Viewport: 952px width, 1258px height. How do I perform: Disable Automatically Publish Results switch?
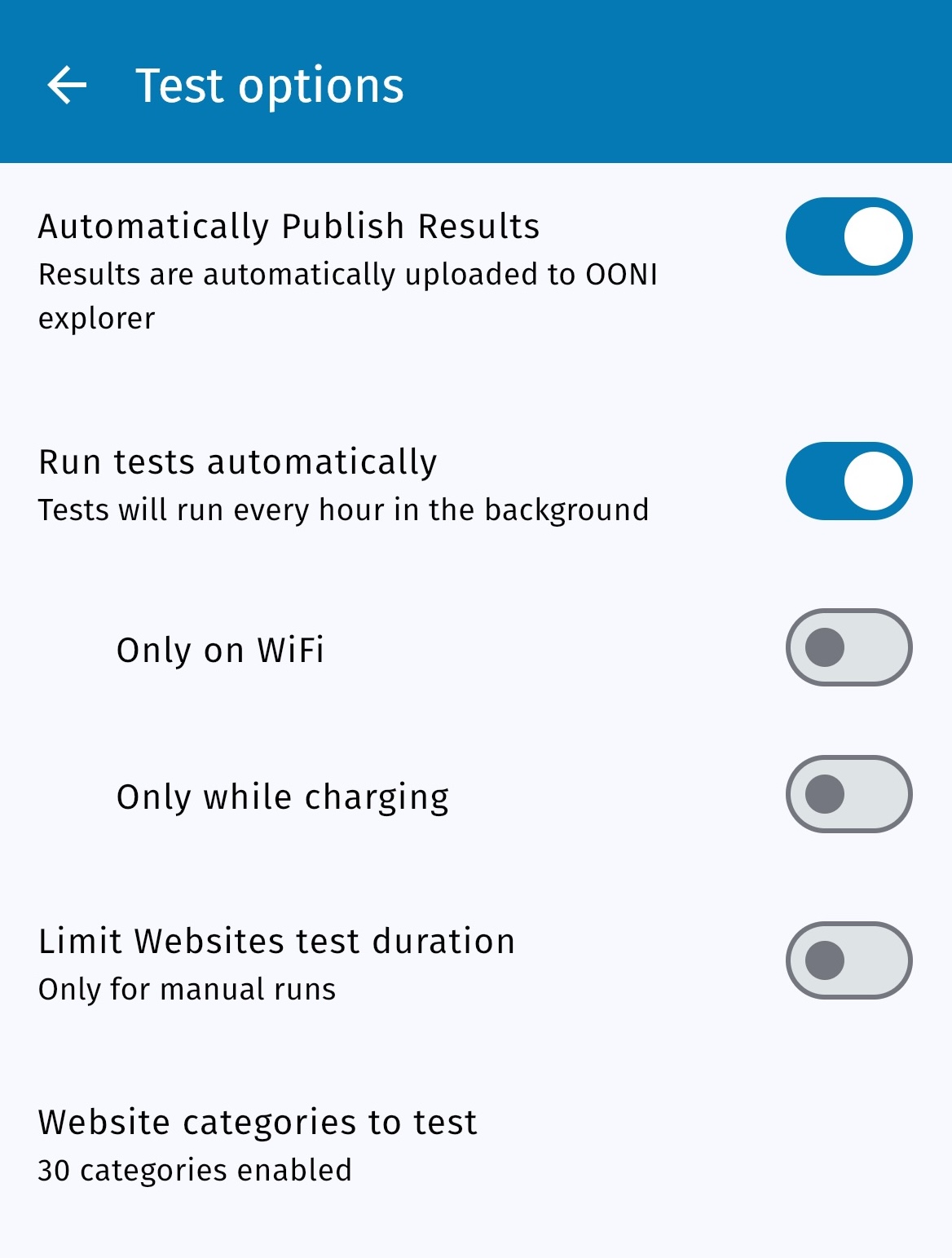pyautogui.click(x=848, y=236)
